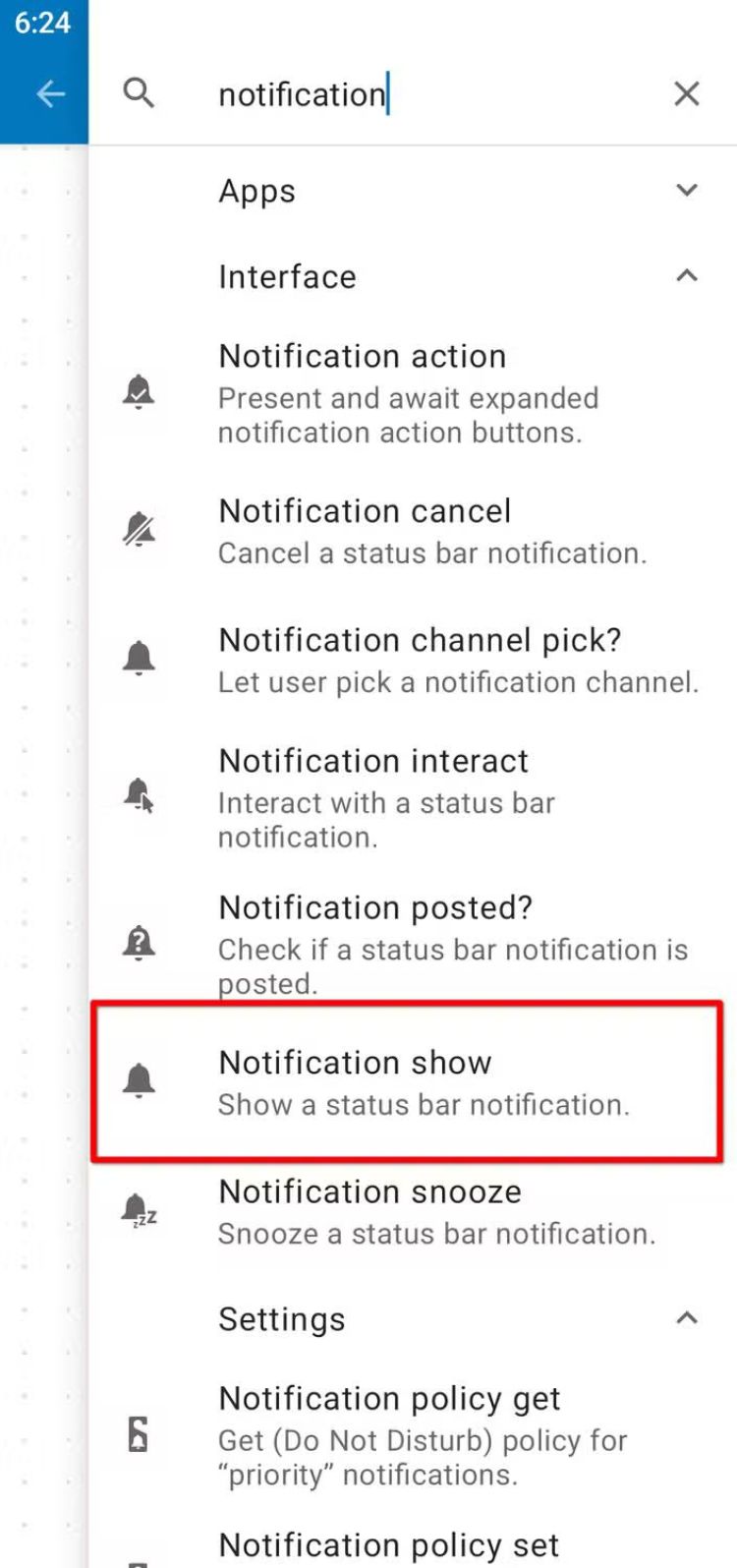The height and width of the screenshot is (1568, 737).
Task: Collapse the Interface section
Action: [687, 276]
